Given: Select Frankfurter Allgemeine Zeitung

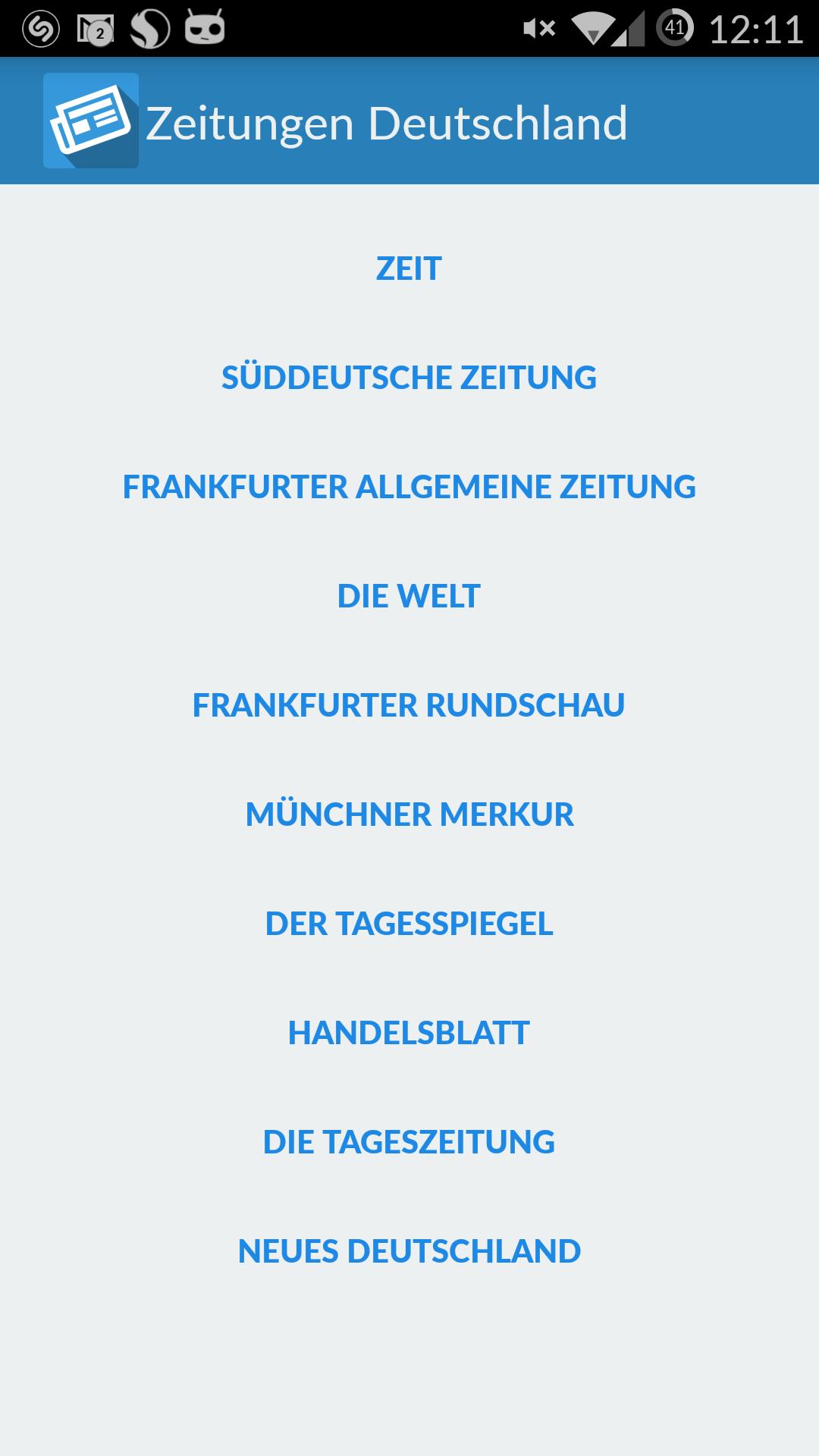Looking at the screenshot, I should [x=409, y=488].
